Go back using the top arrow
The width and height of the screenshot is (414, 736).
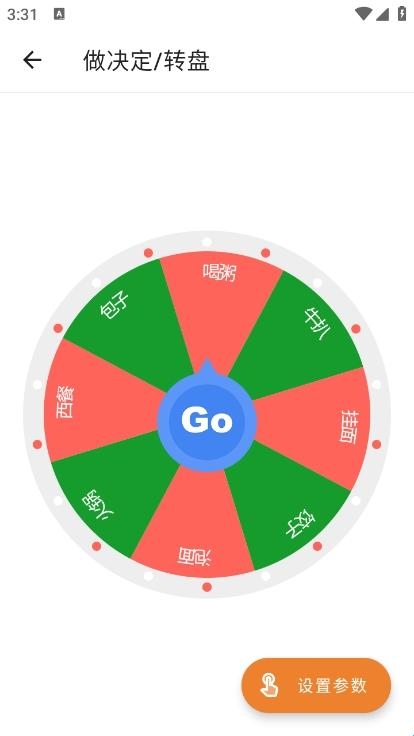[x=32, y=60]
